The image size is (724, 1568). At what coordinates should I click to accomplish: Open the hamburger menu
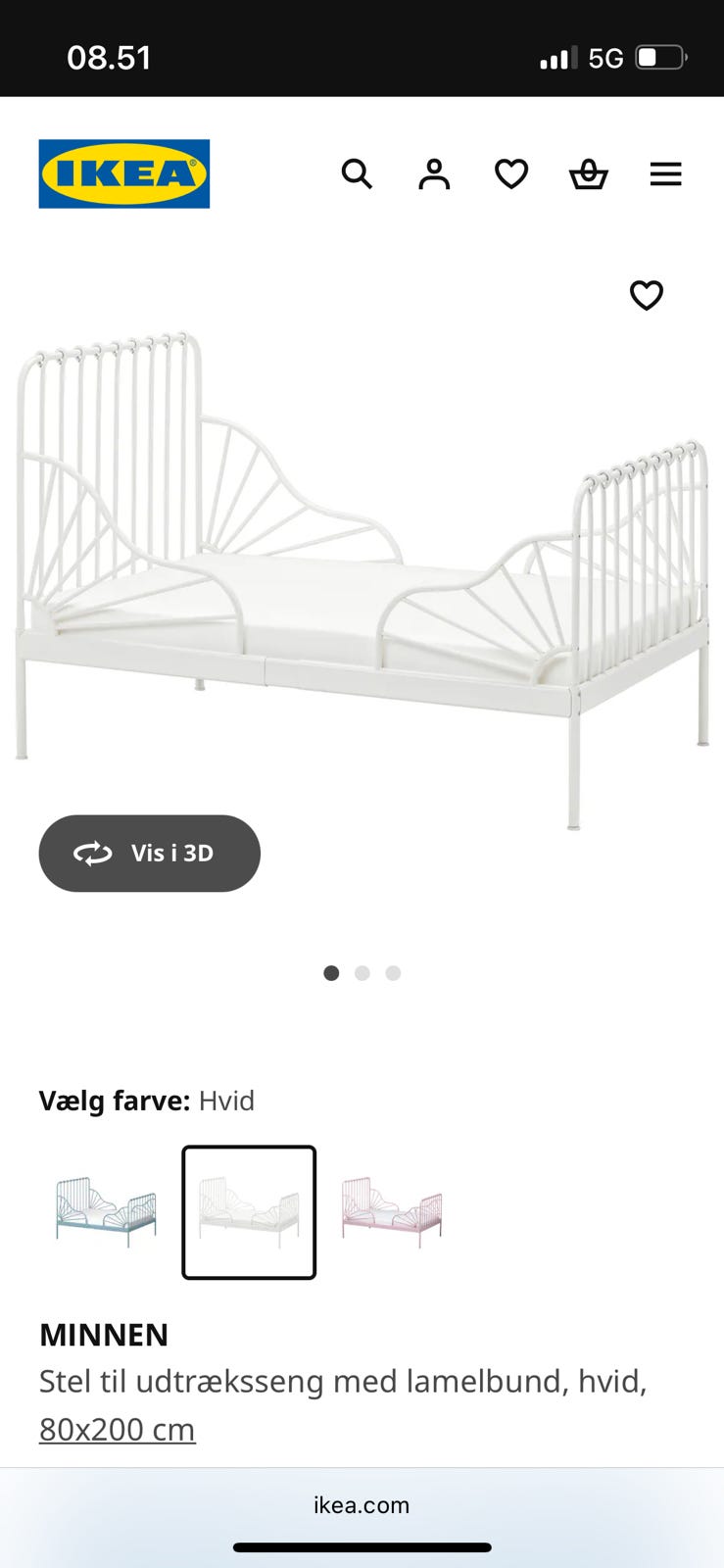point(666,174)
